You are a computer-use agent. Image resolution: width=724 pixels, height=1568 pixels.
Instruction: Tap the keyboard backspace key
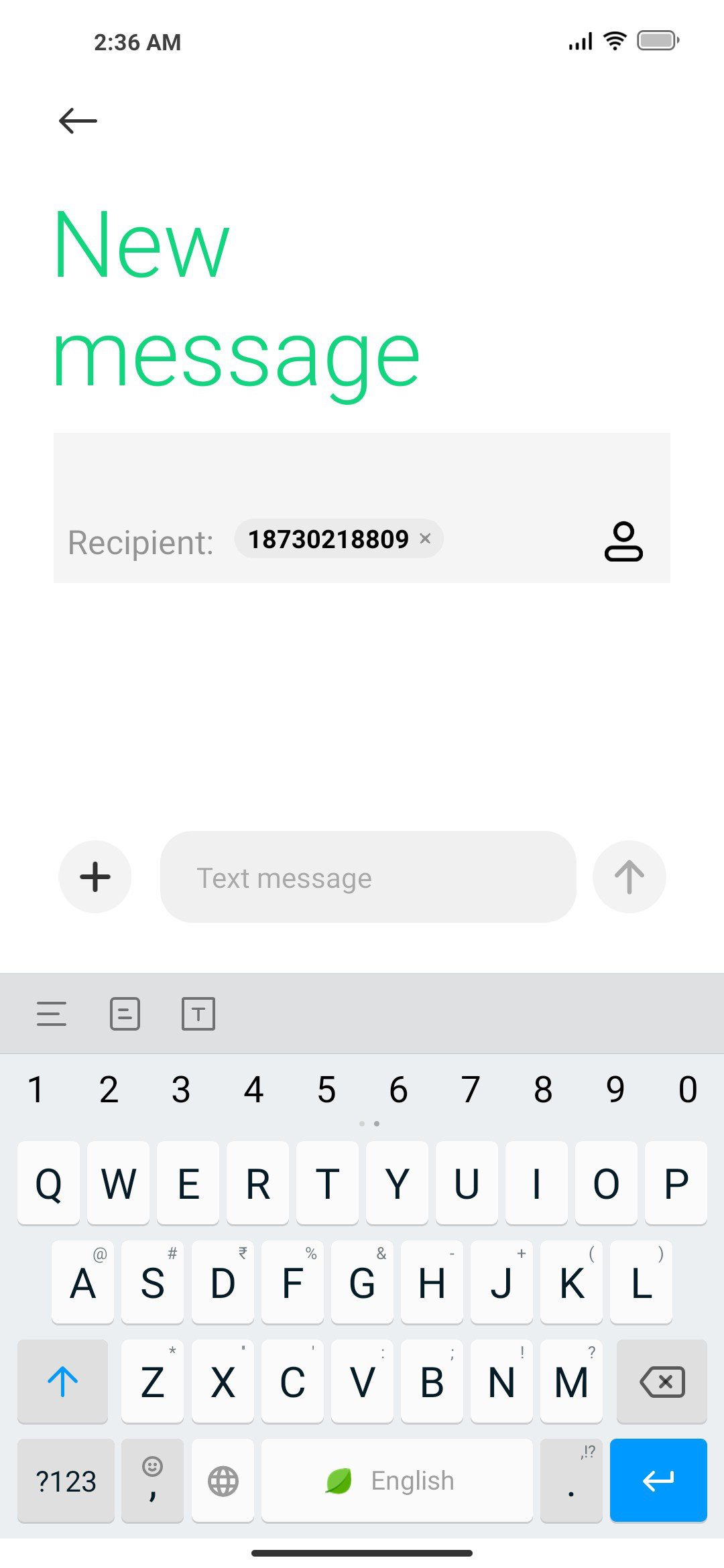pos(662,1382)
